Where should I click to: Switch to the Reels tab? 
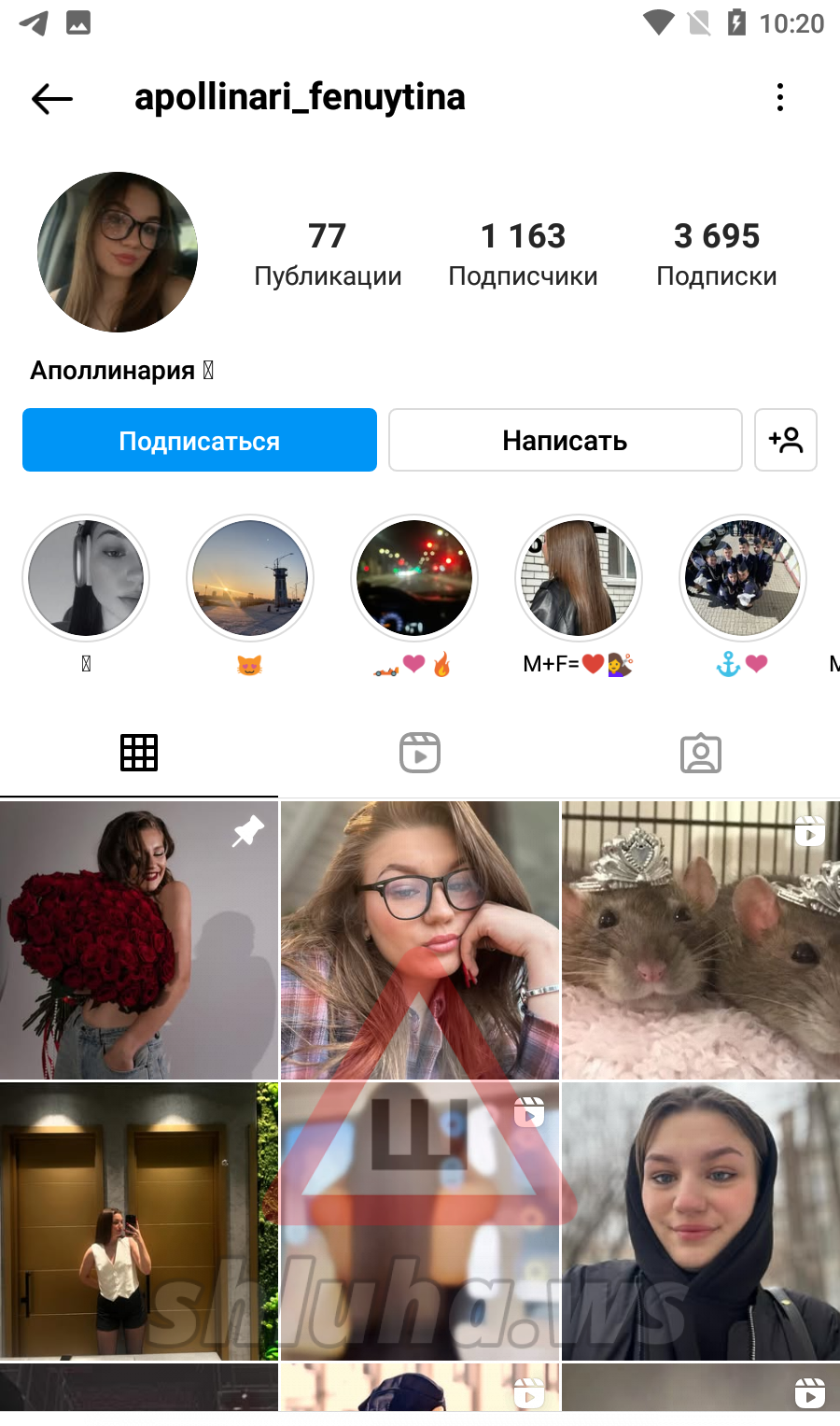point(420,753)
